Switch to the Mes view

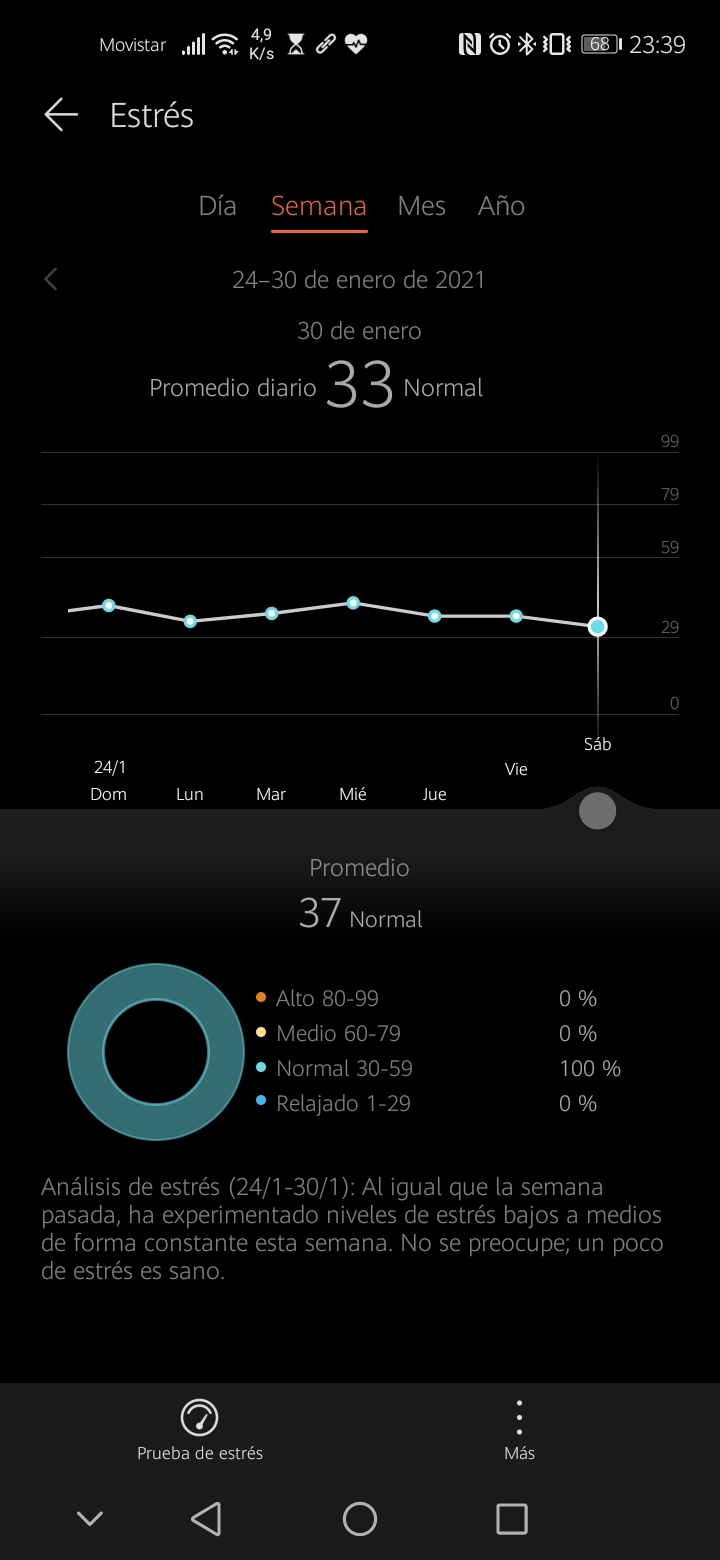(x=421, y=206)
